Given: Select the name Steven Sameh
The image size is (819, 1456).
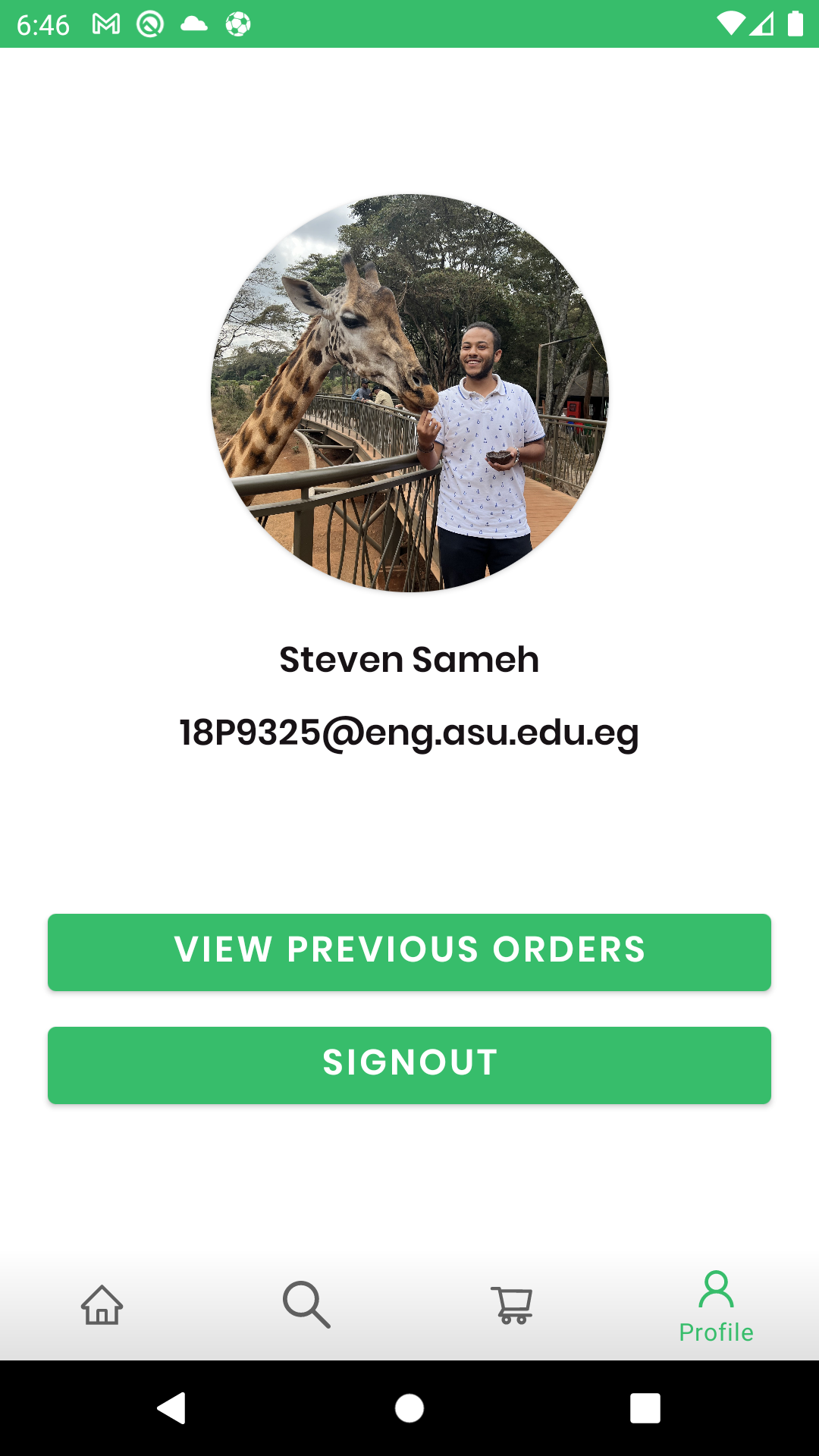Looking at the screenshot, I should tap(409, 660).
